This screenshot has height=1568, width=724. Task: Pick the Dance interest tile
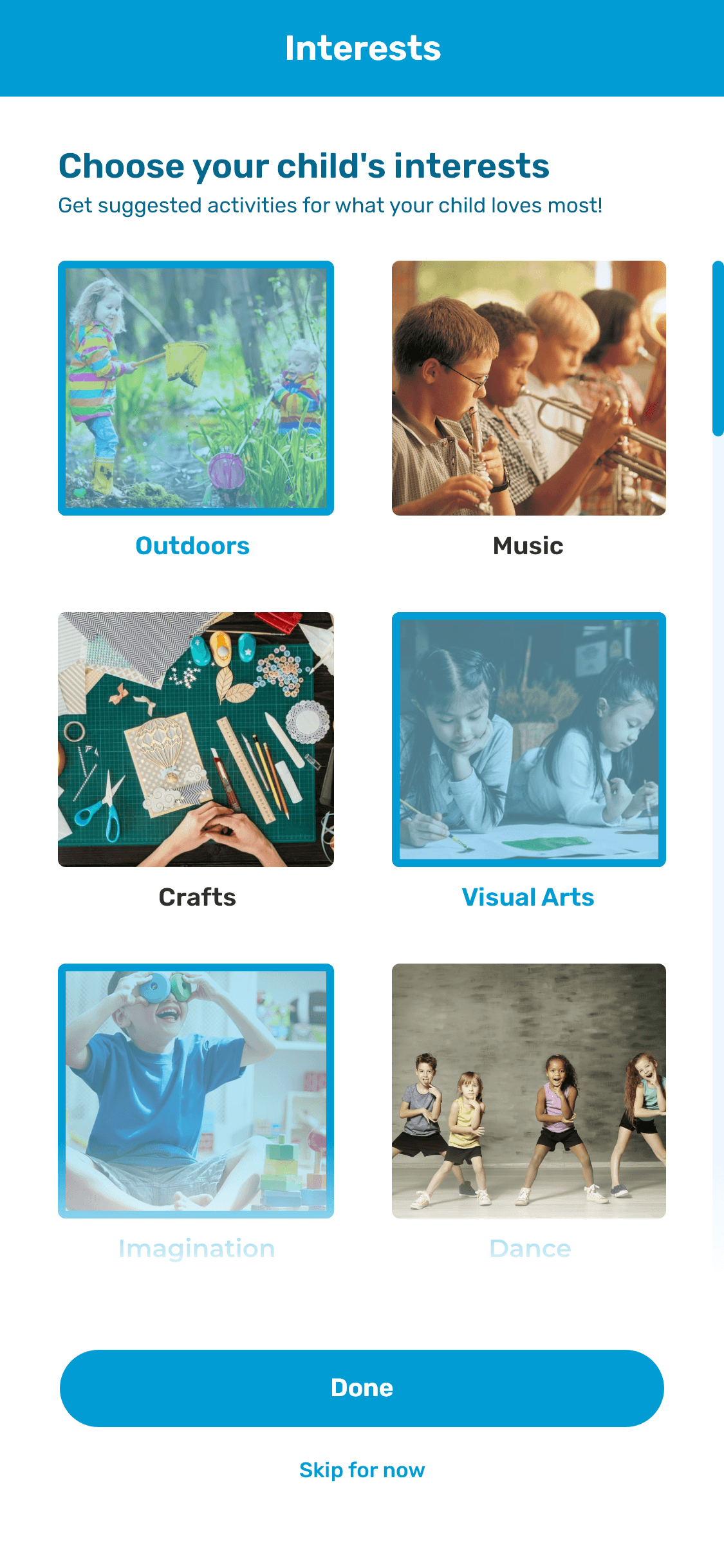coord(528,1090)
